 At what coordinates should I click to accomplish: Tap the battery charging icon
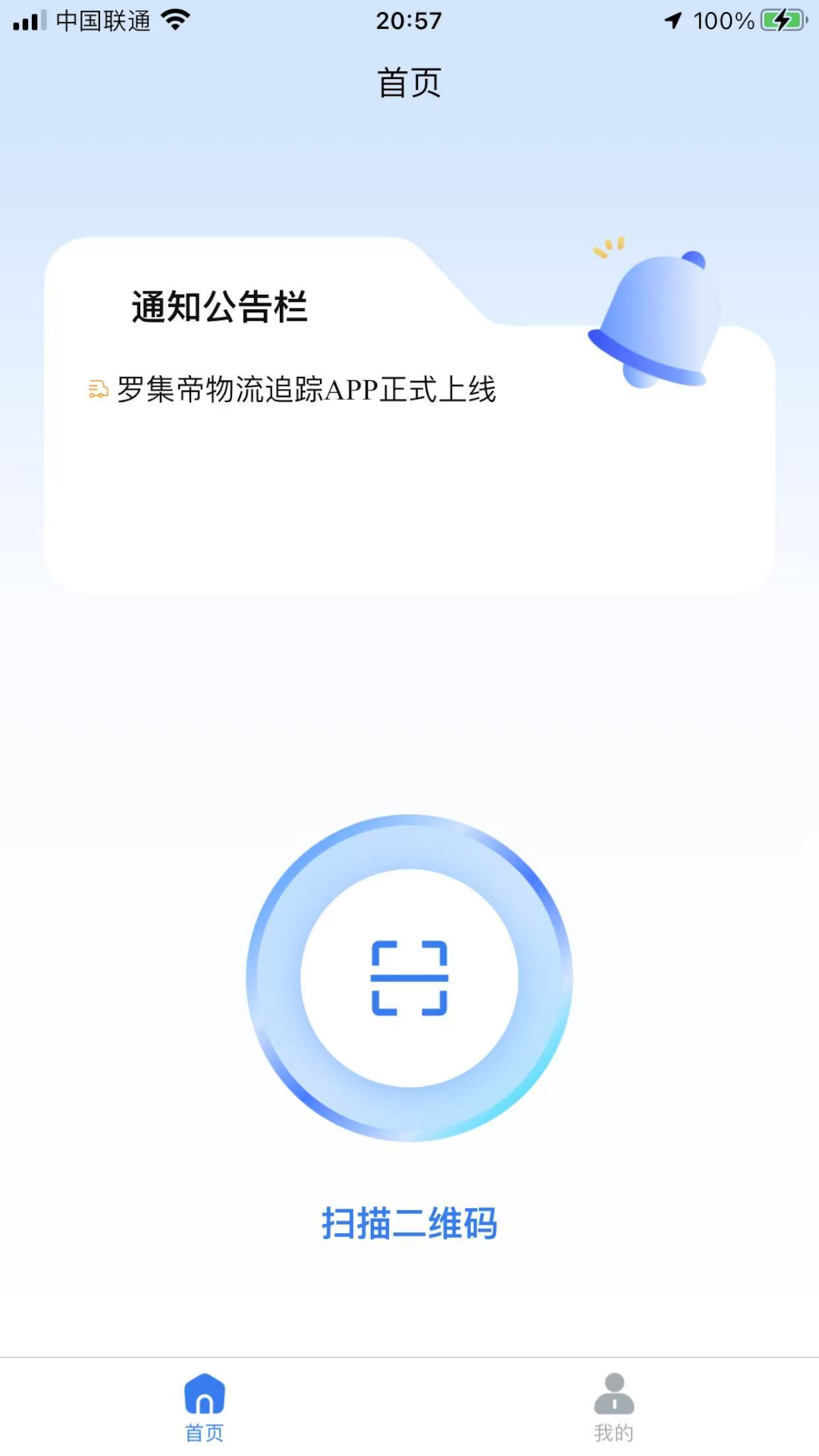tap(783, 20)
